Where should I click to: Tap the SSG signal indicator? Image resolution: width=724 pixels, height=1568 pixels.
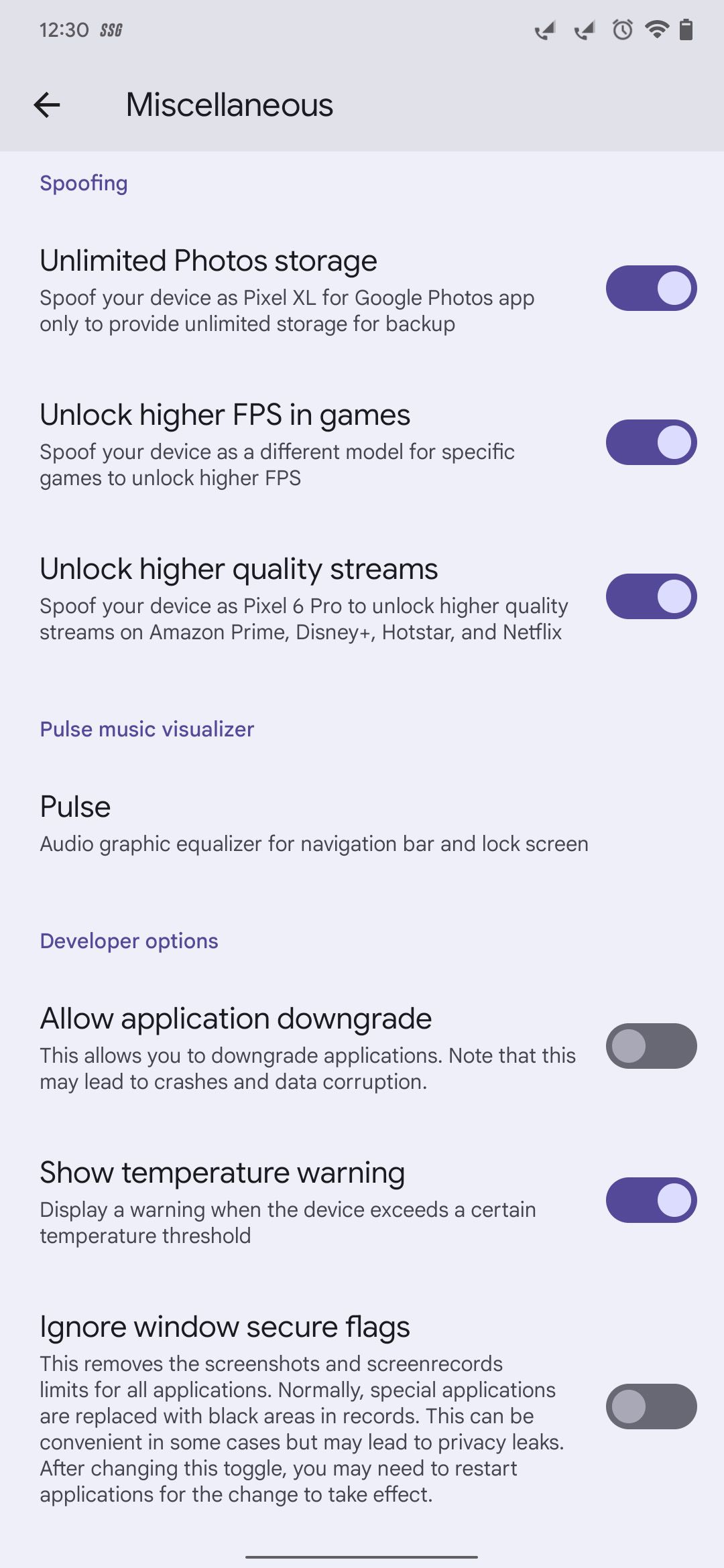coord(113,29)
